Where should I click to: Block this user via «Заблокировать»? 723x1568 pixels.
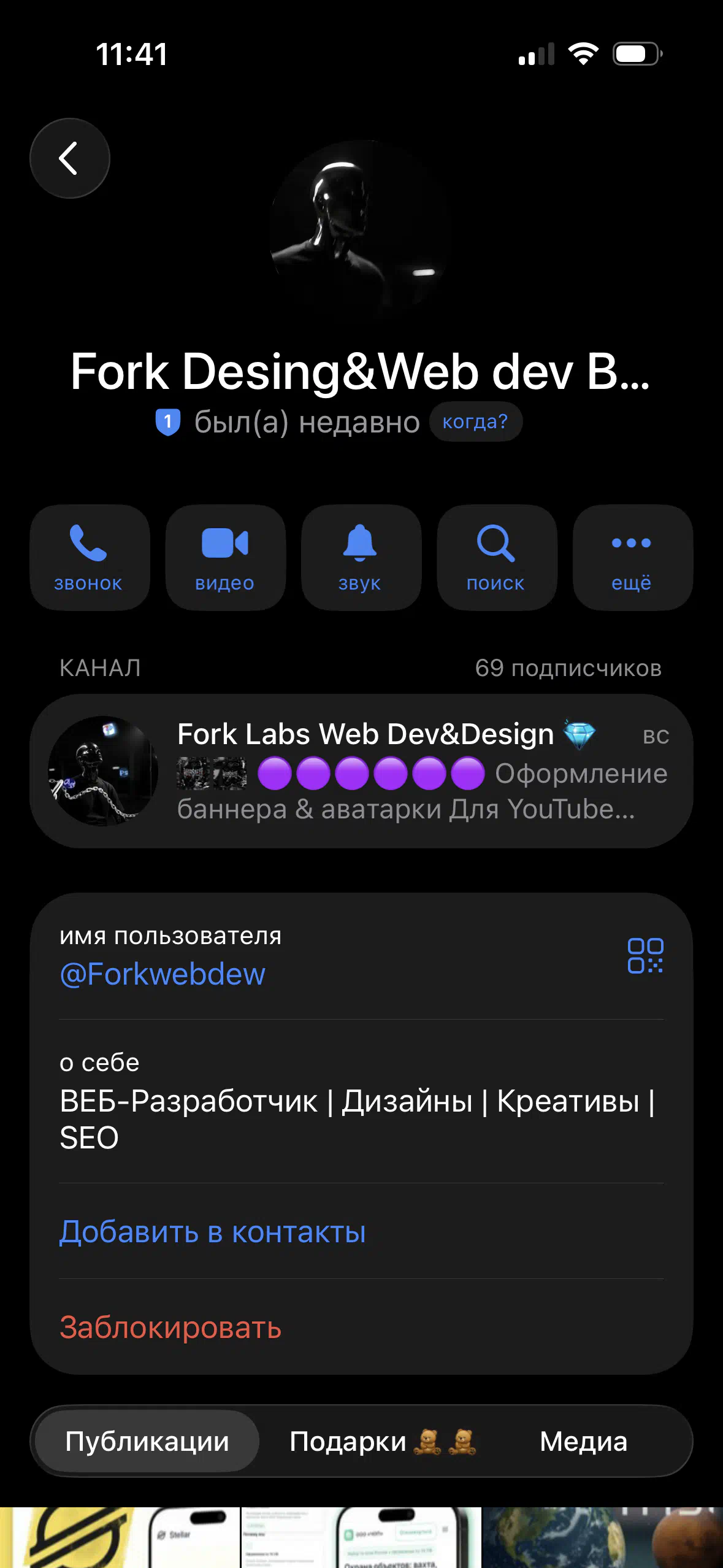[170, 1327]
